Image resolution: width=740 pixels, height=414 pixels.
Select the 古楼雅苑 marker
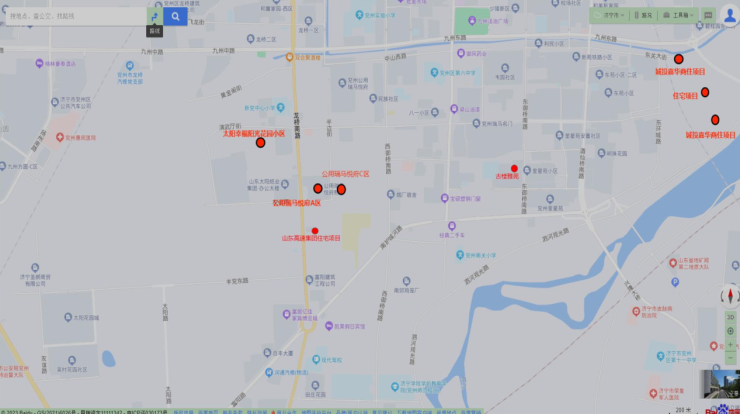[515, 168]
